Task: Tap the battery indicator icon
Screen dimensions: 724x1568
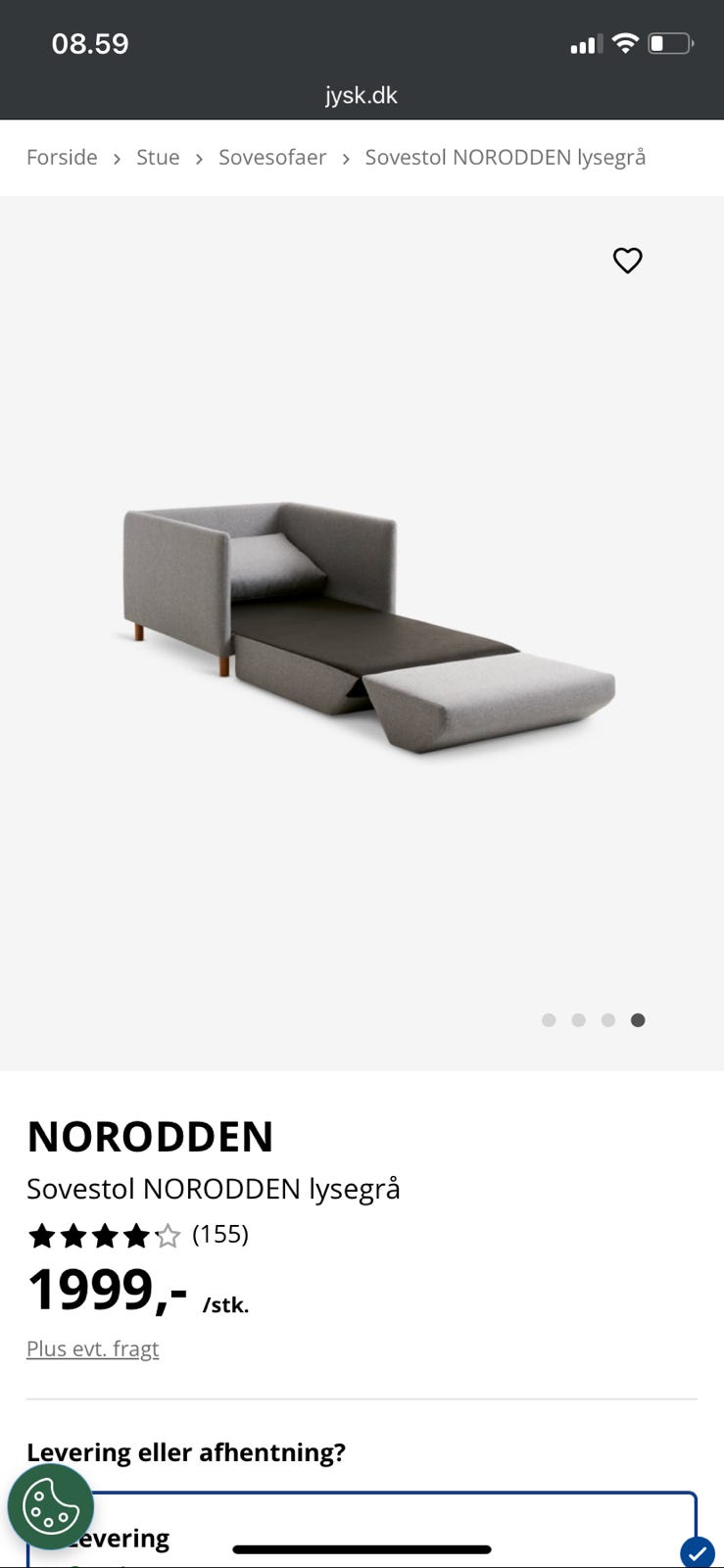Action: point(670,42)
